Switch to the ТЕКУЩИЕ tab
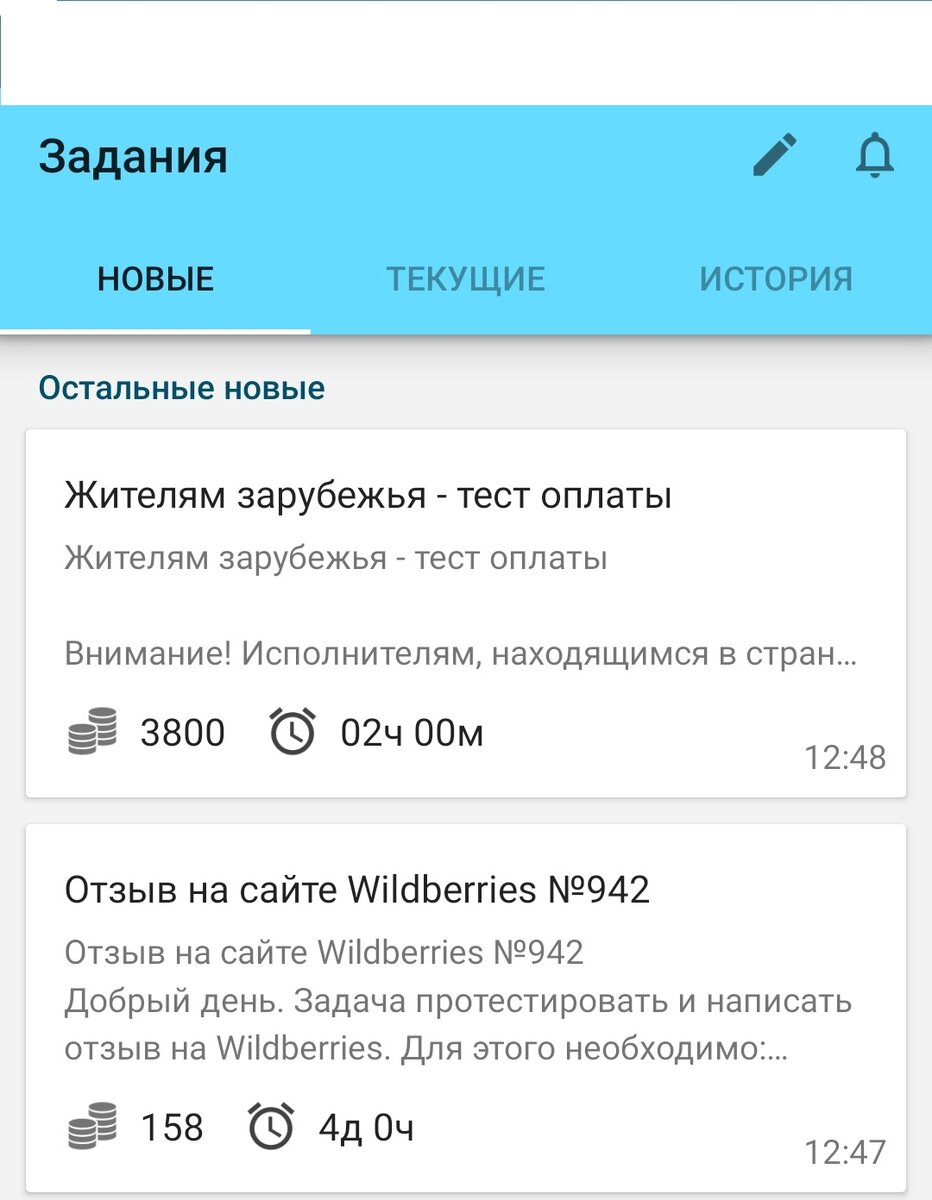Image resolution: width=932 pixels, height=1200 pixels. [x=466, y=279]
